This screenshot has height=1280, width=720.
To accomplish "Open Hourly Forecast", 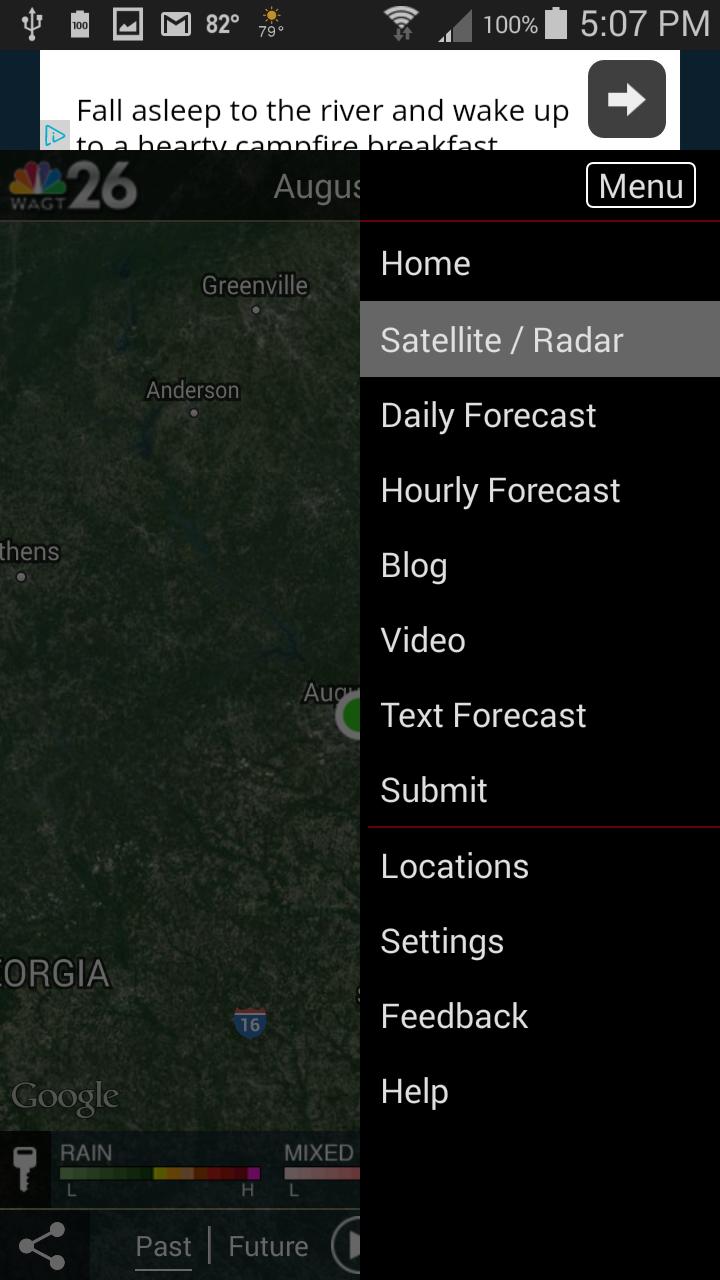I will [x=500, y=491].
